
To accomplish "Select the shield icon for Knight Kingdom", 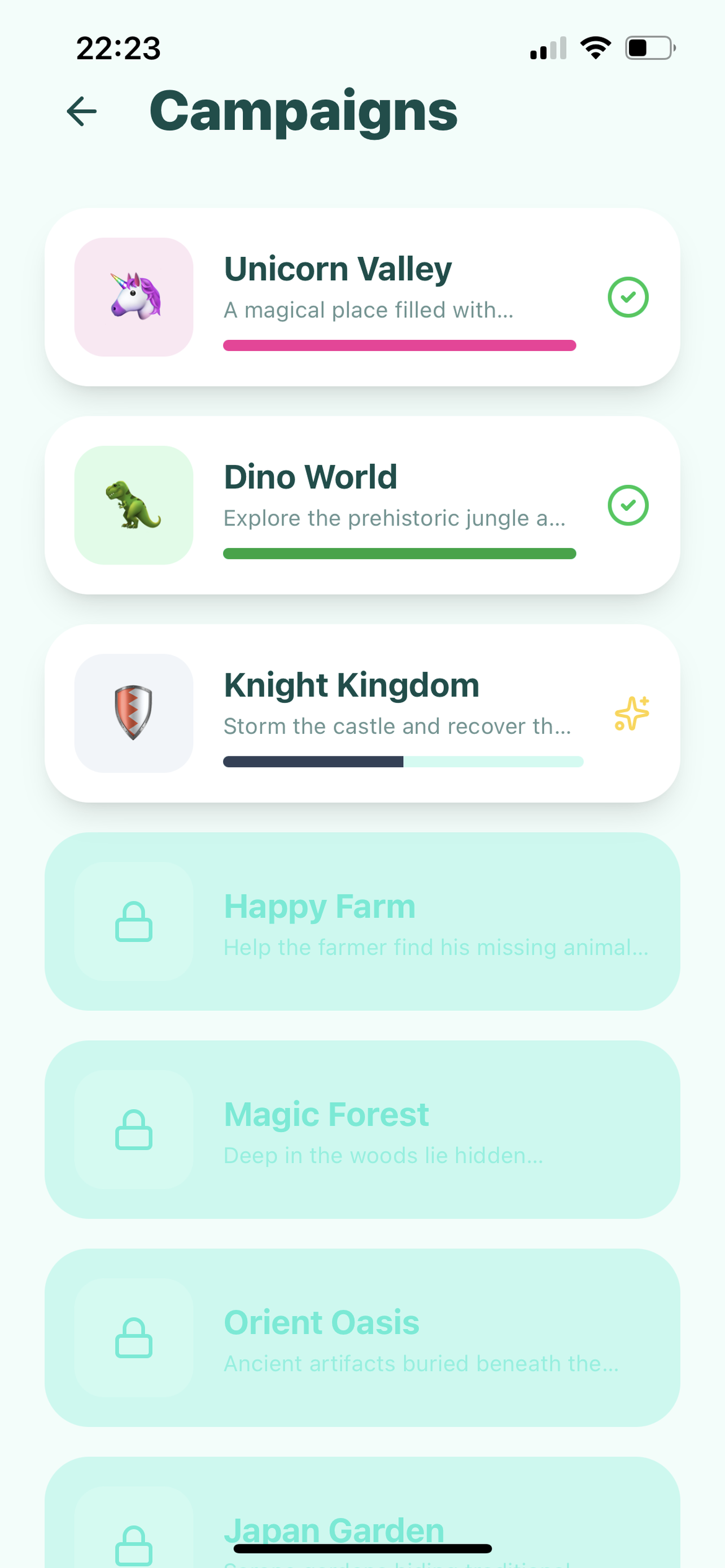I will click(x=134, y=714).
